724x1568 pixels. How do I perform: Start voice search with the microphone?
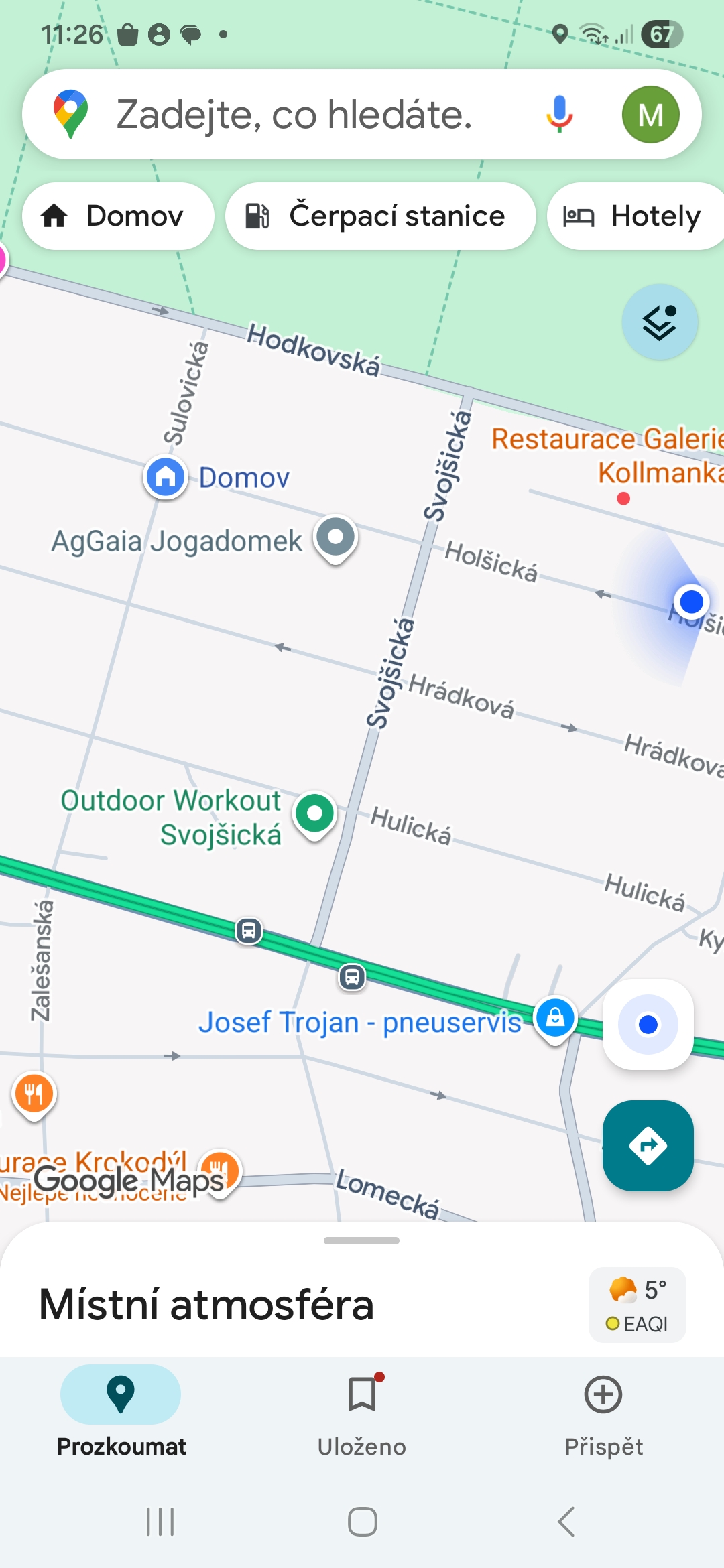pyautogui.click(x=559, y=115)
